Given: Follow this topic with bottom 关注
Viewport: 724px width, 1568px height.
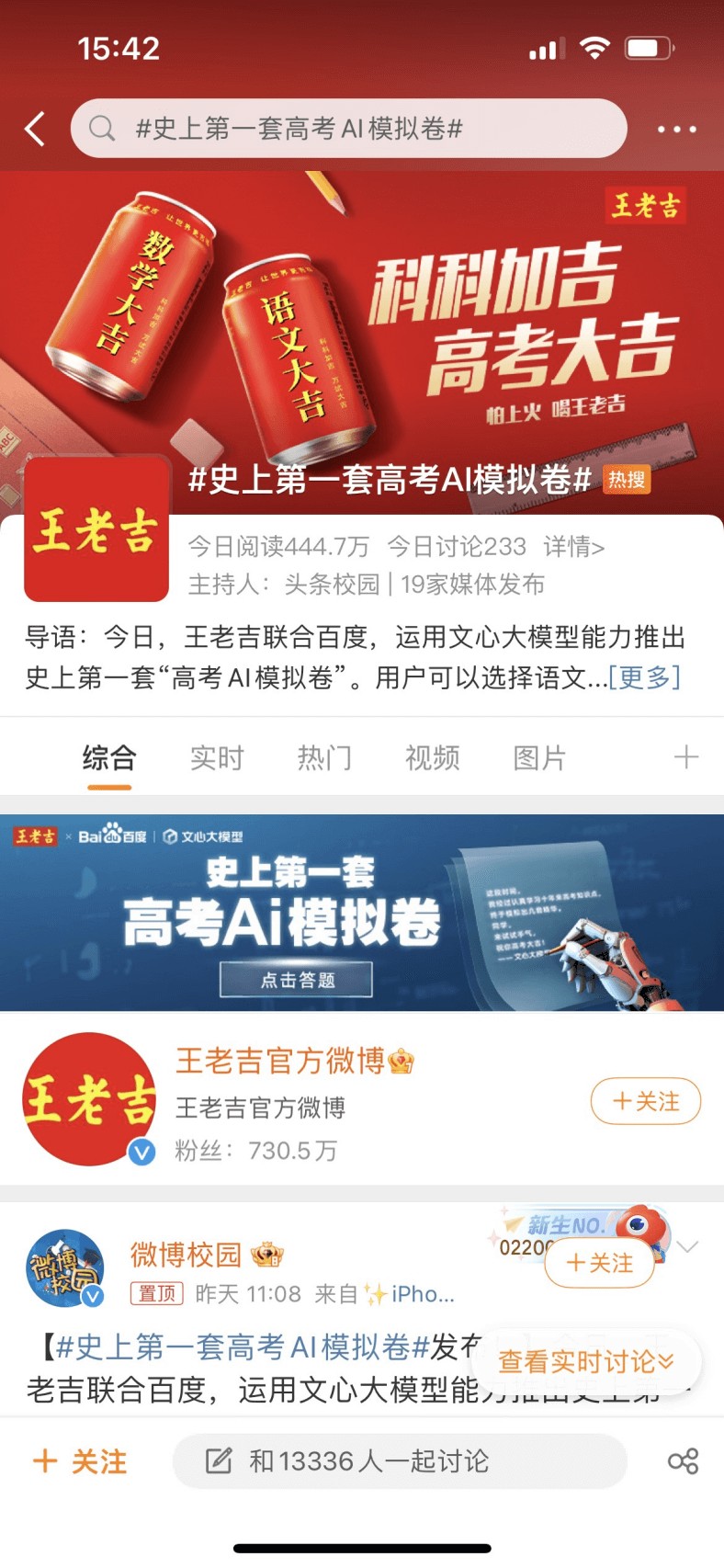Looking at the screenshot, I should 80,1461.
